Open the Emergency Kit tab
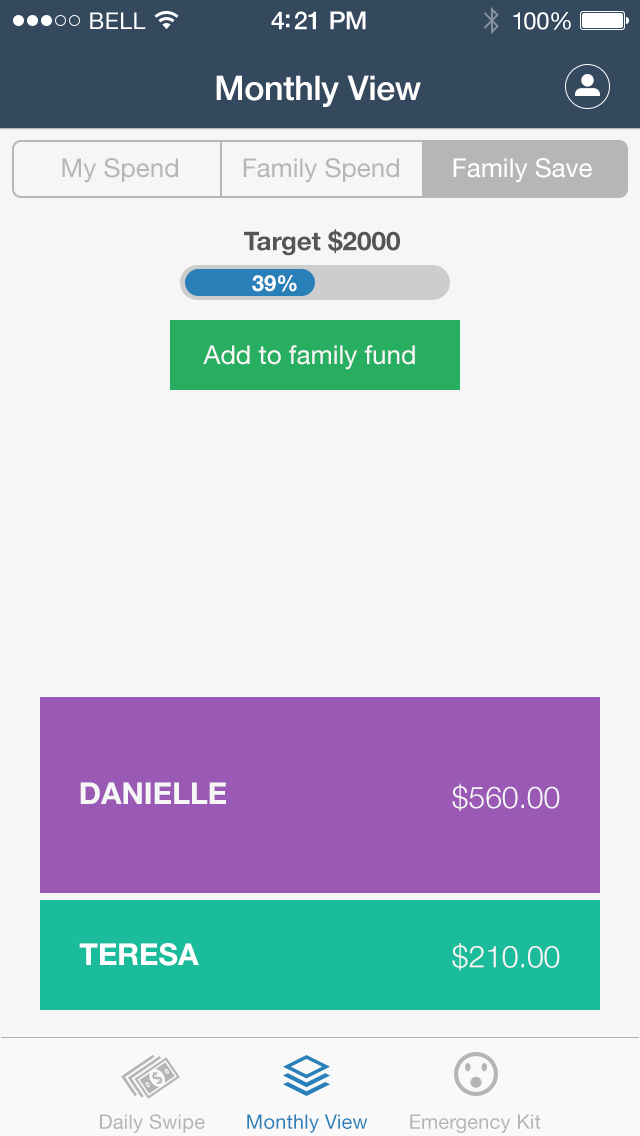The width and height of the screenshot is (640, 1136). (475, 1090)
